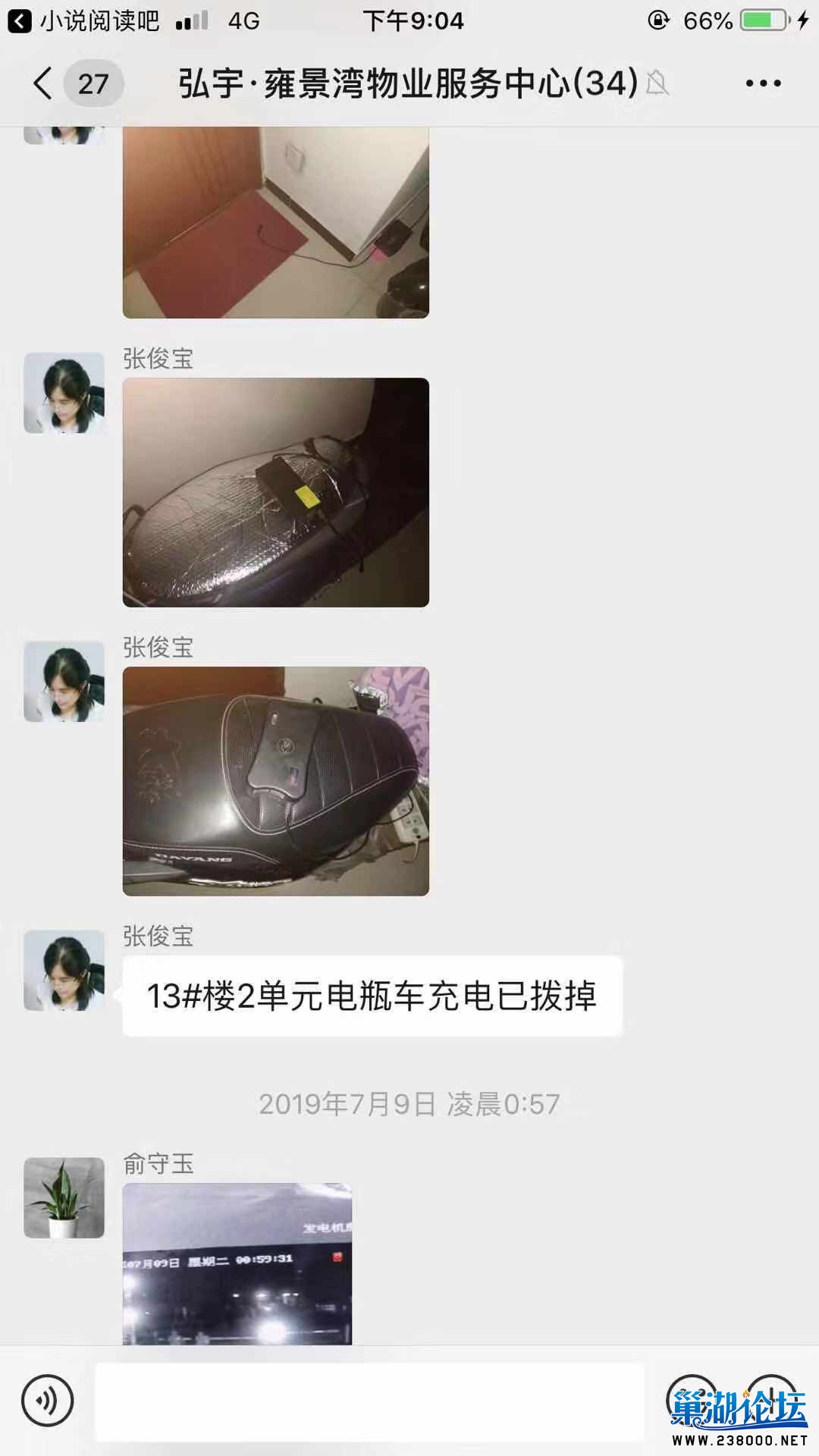
Task: Go back to the chat list
Action: point(44,83)
